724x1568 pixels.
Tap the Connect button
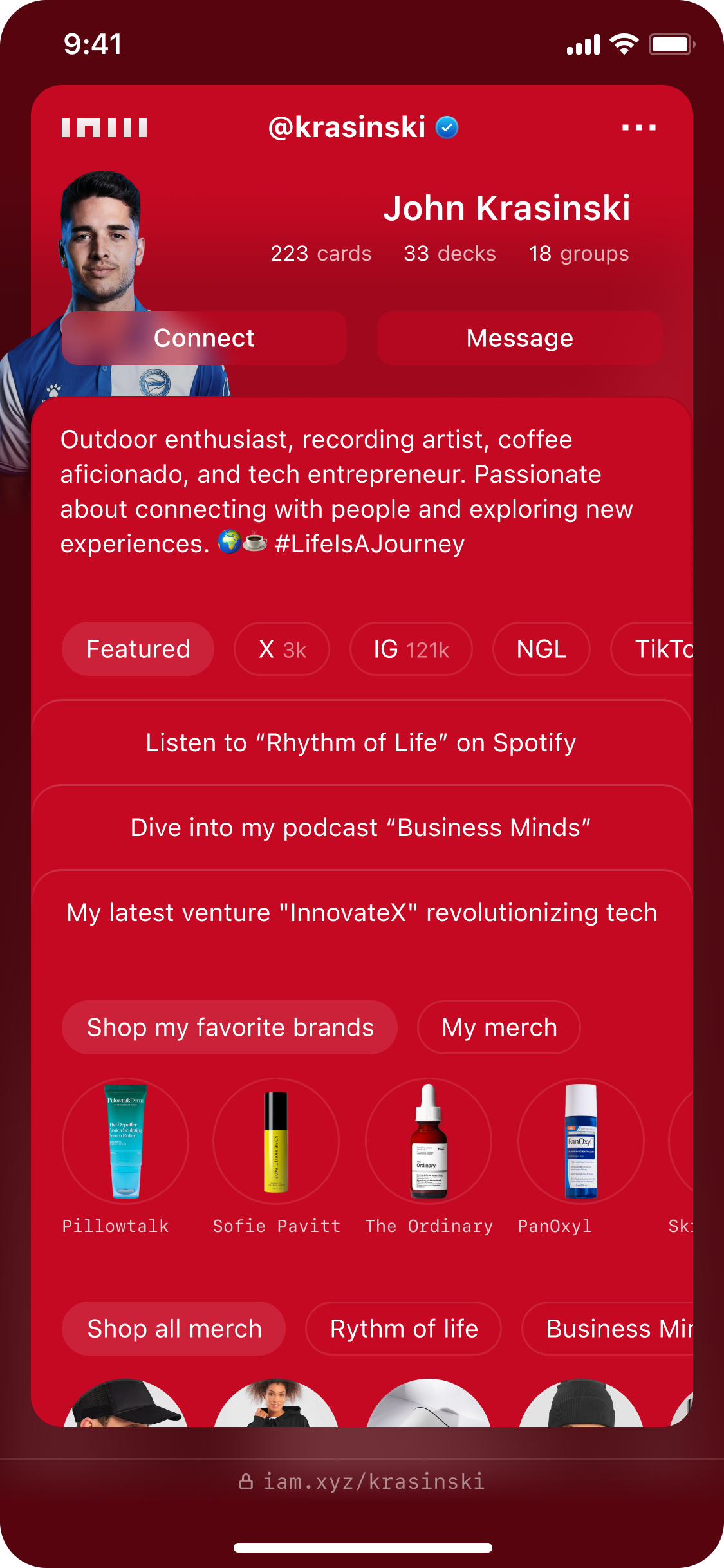point(204,338)
